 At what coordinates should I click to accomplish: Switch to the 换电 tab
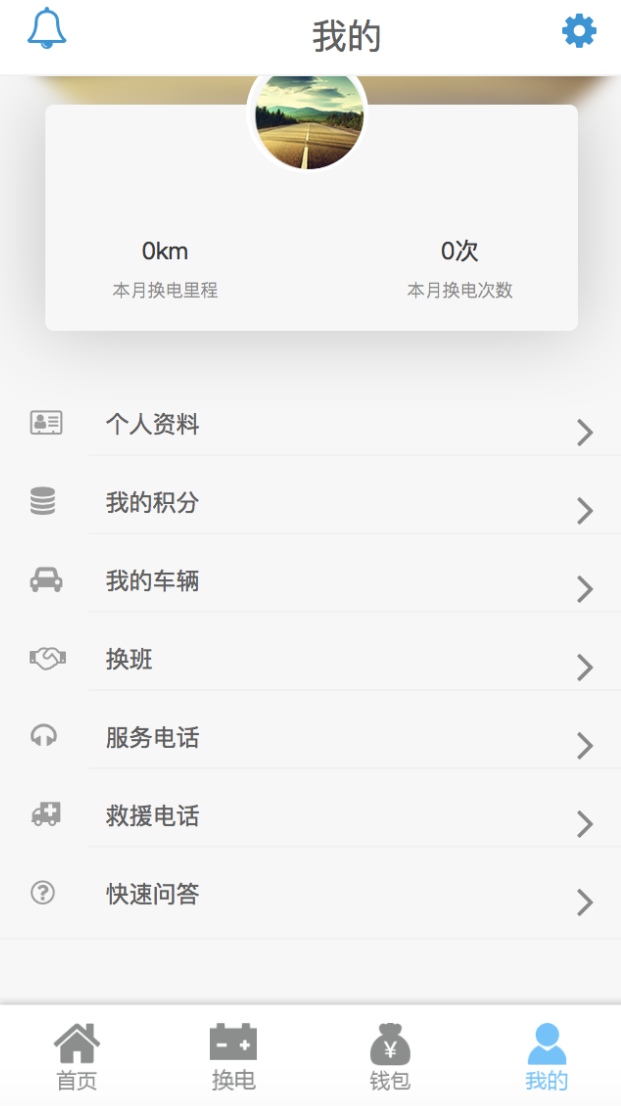point(233,1056)
